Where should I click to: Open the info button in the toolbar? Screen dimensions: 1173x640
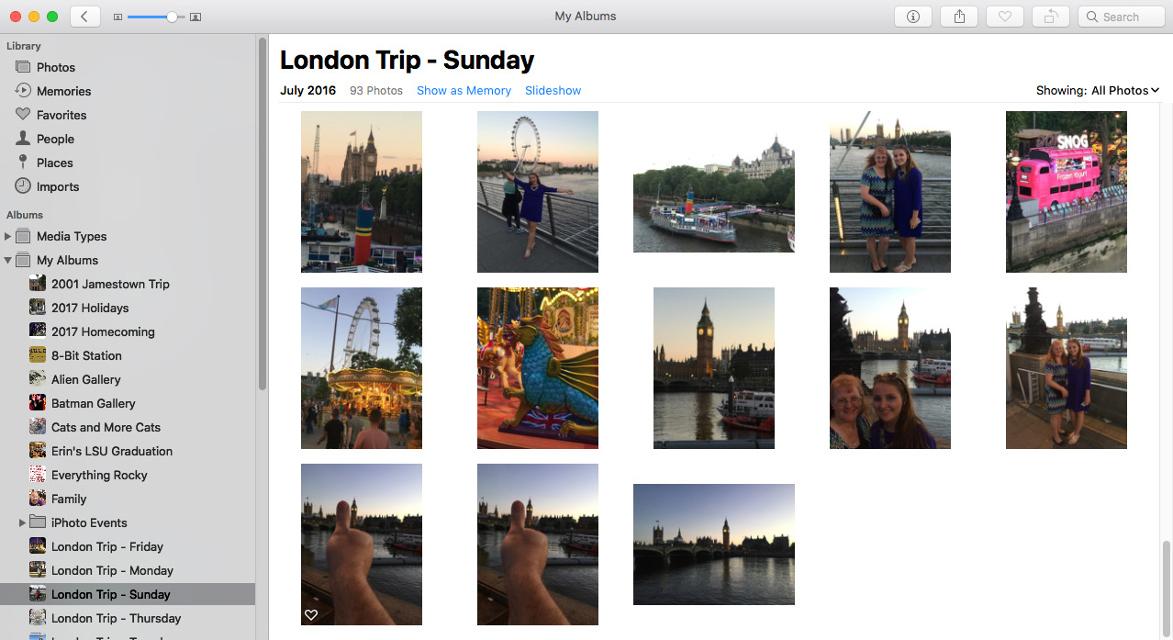pos(913,16)
